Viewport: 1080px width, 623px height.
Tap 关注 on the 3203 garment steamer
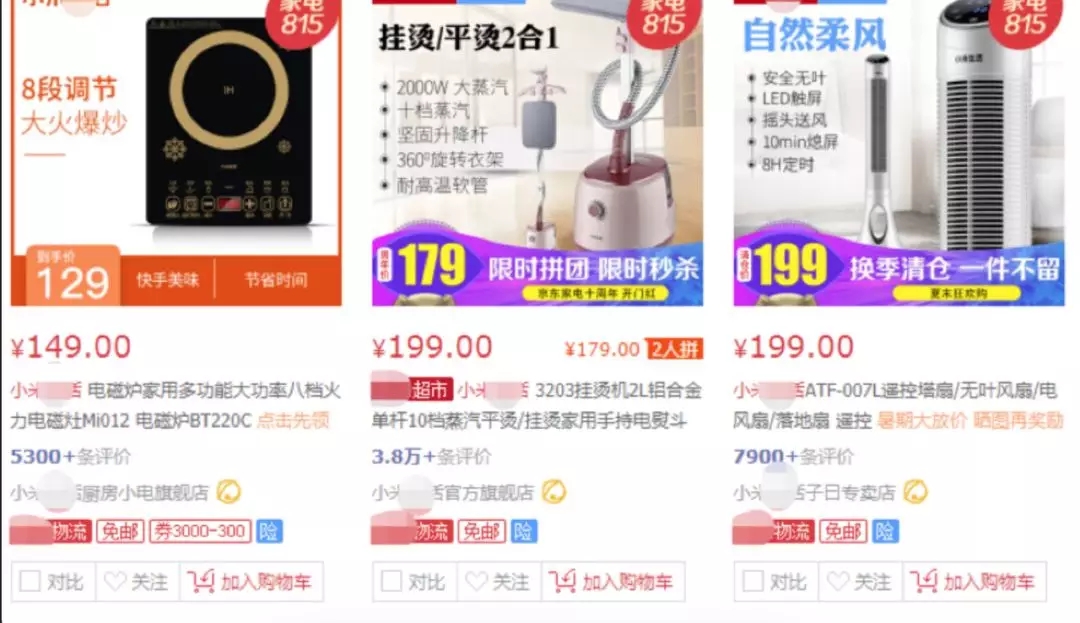click(499, 581)
